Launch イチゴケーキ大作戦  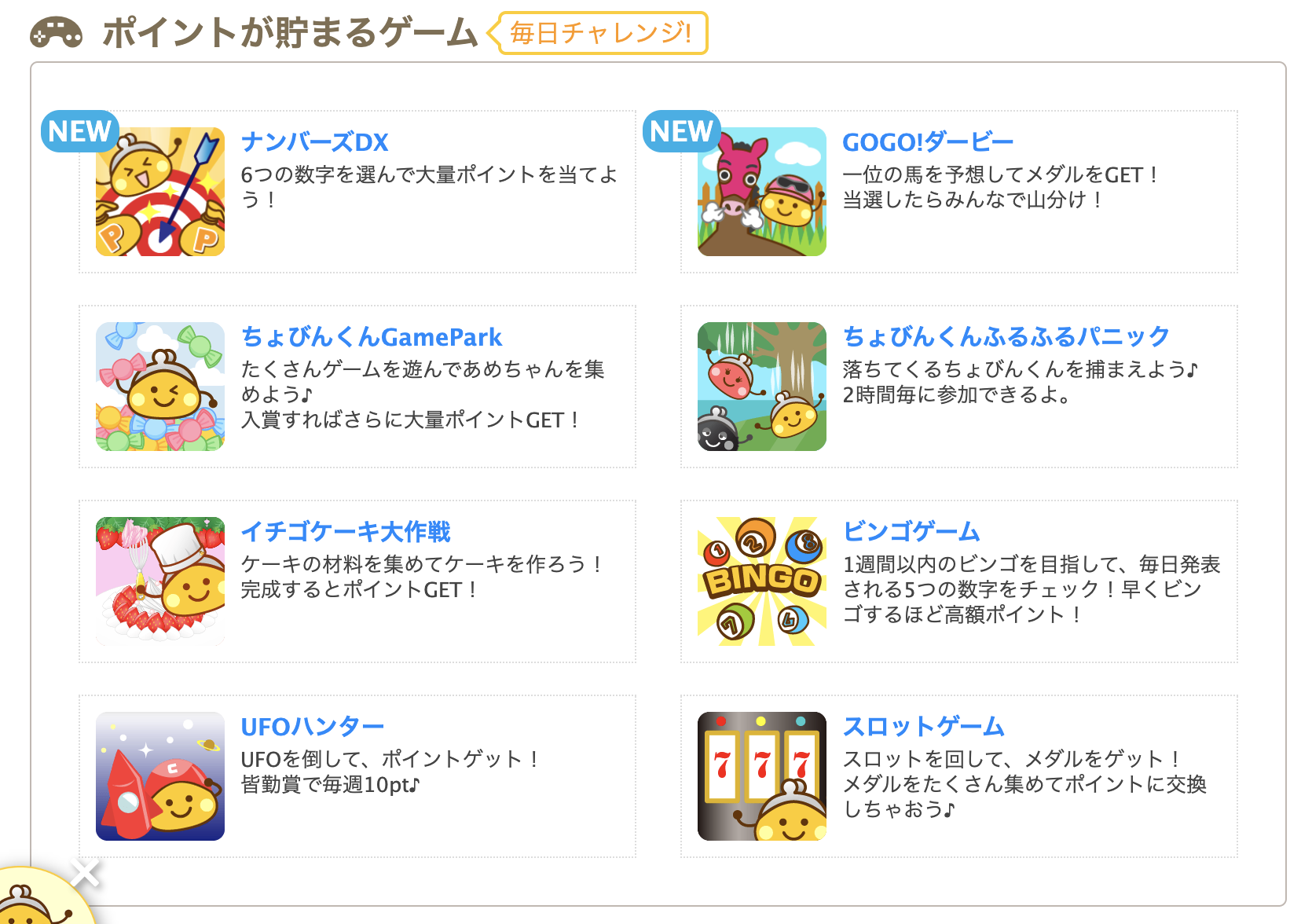(x=346, y=532)
